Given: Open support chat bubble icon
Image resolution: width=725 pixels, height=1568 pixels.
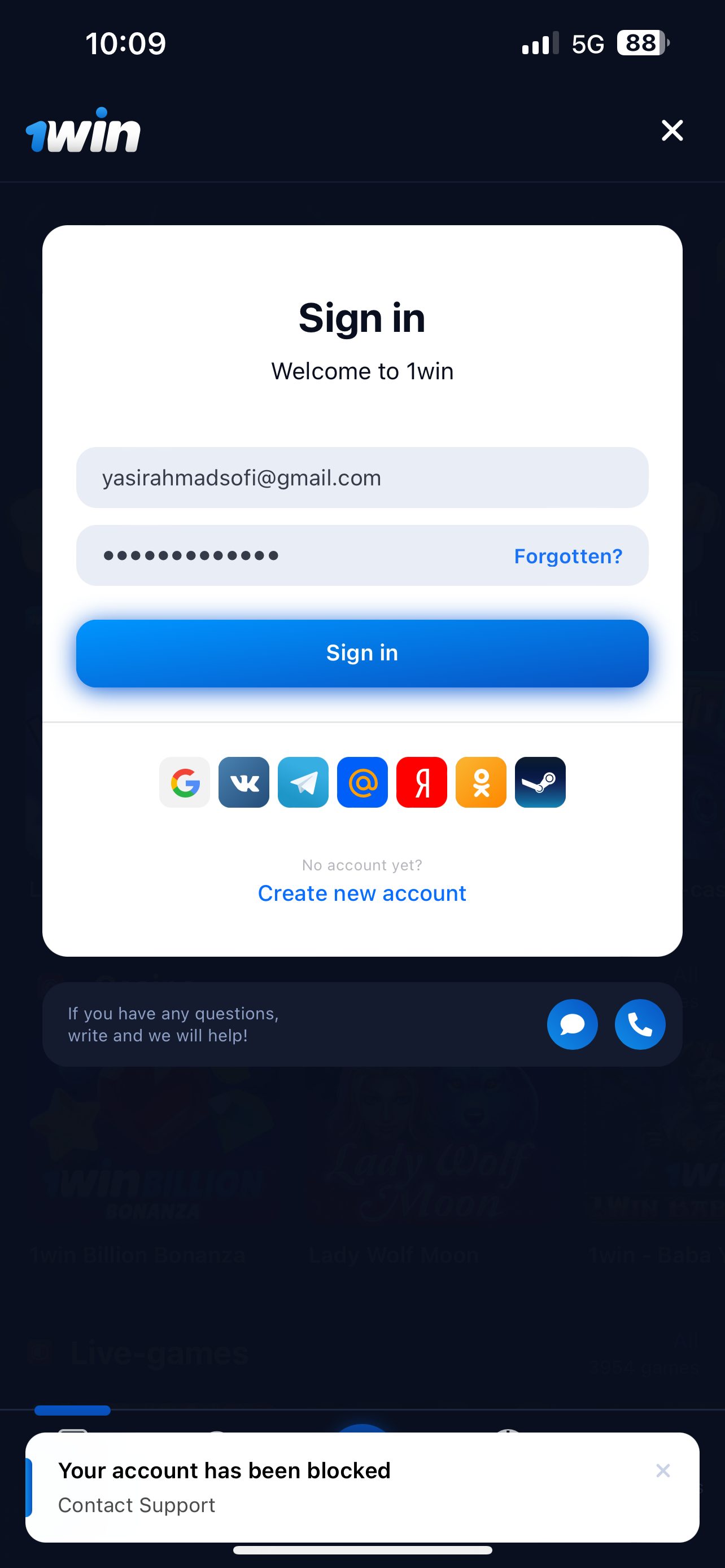Looking at the screenshot, I should coord(572,1024).
